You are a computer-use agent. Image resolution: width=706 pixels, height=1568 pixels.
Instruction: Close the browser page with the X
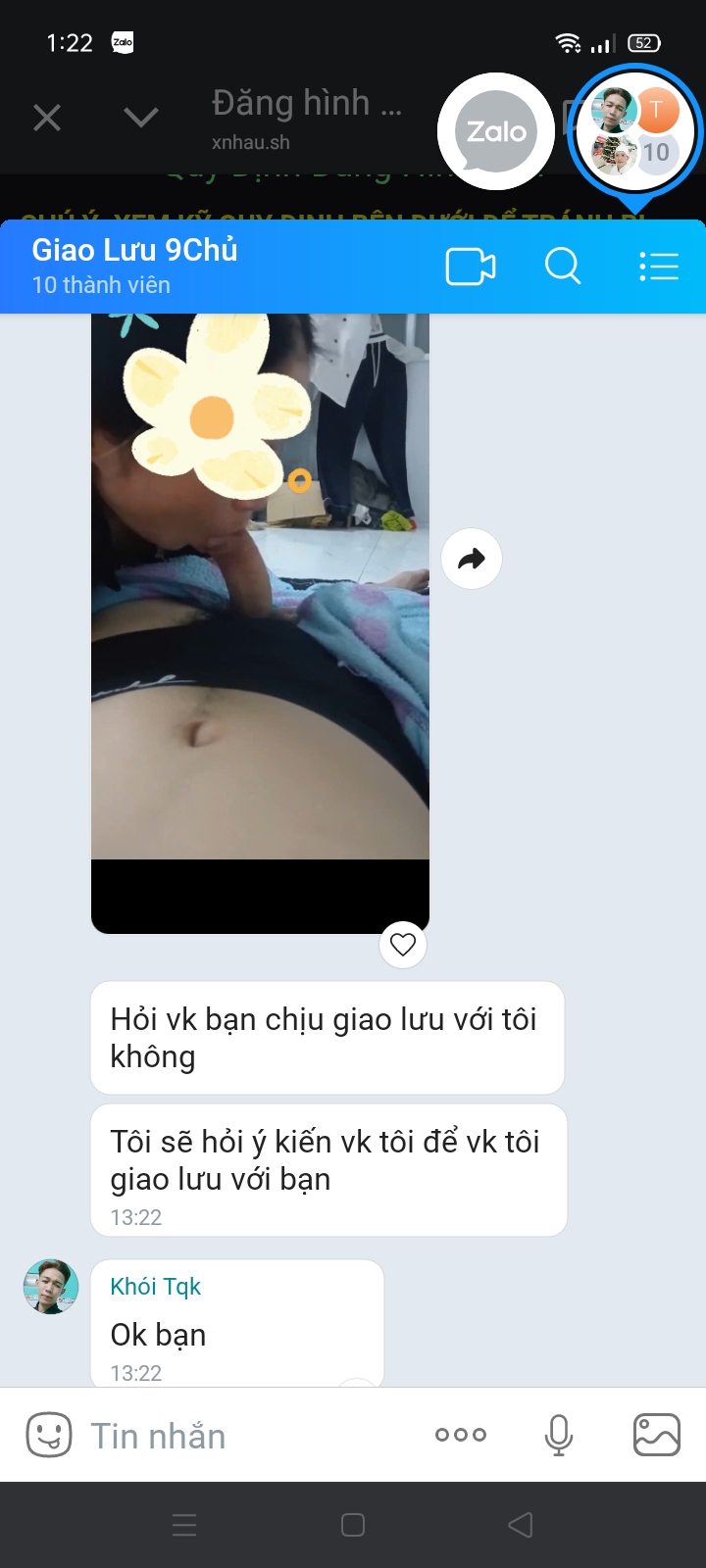tap(47, 119)
